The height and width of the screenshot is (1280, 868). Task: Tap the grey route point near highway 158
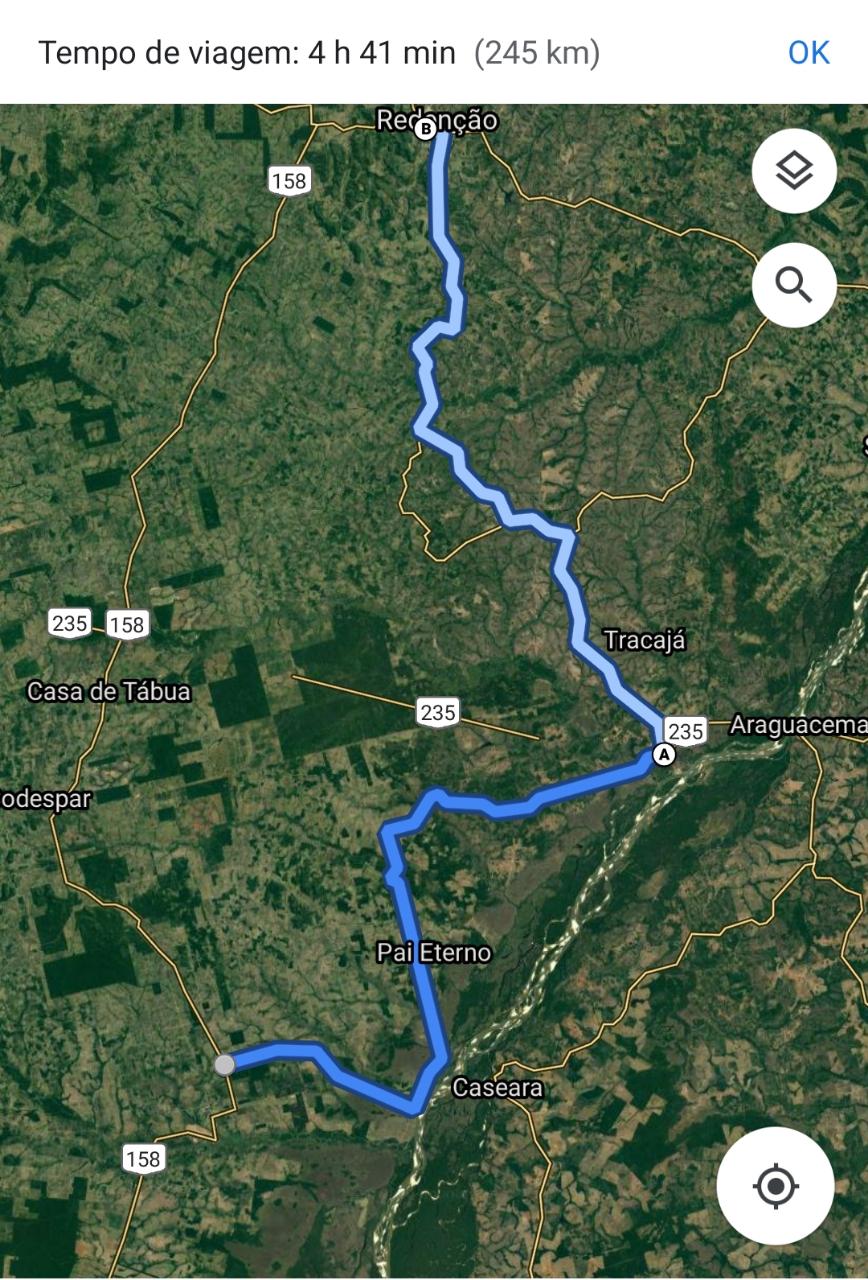point(225,1064)
